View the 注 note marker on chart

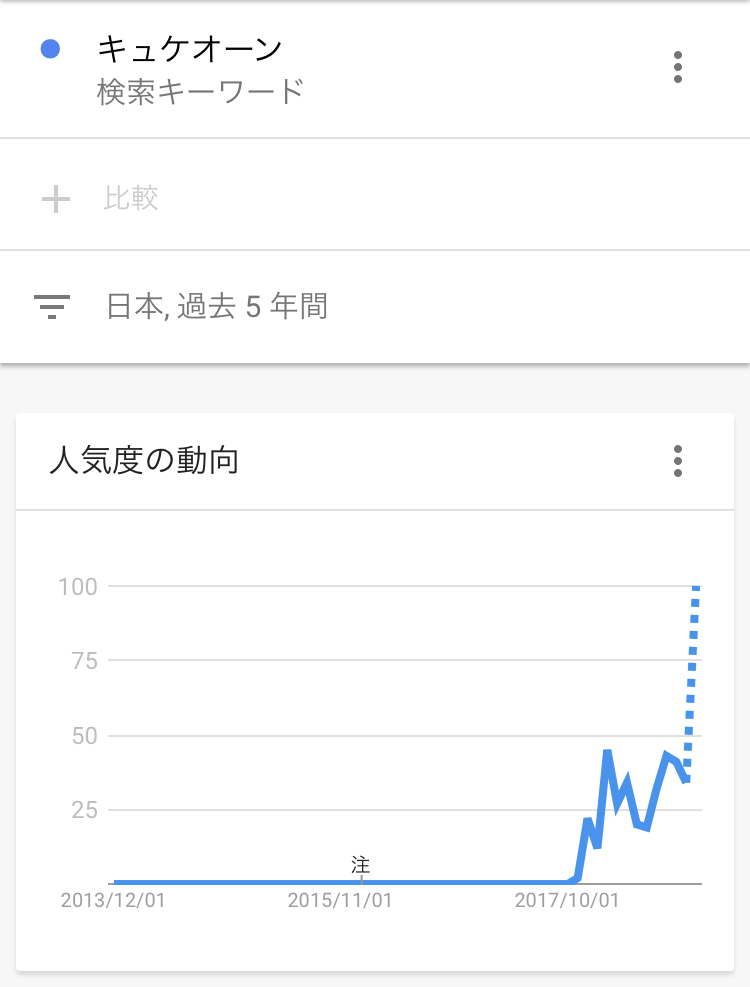(x=361, y=865)
